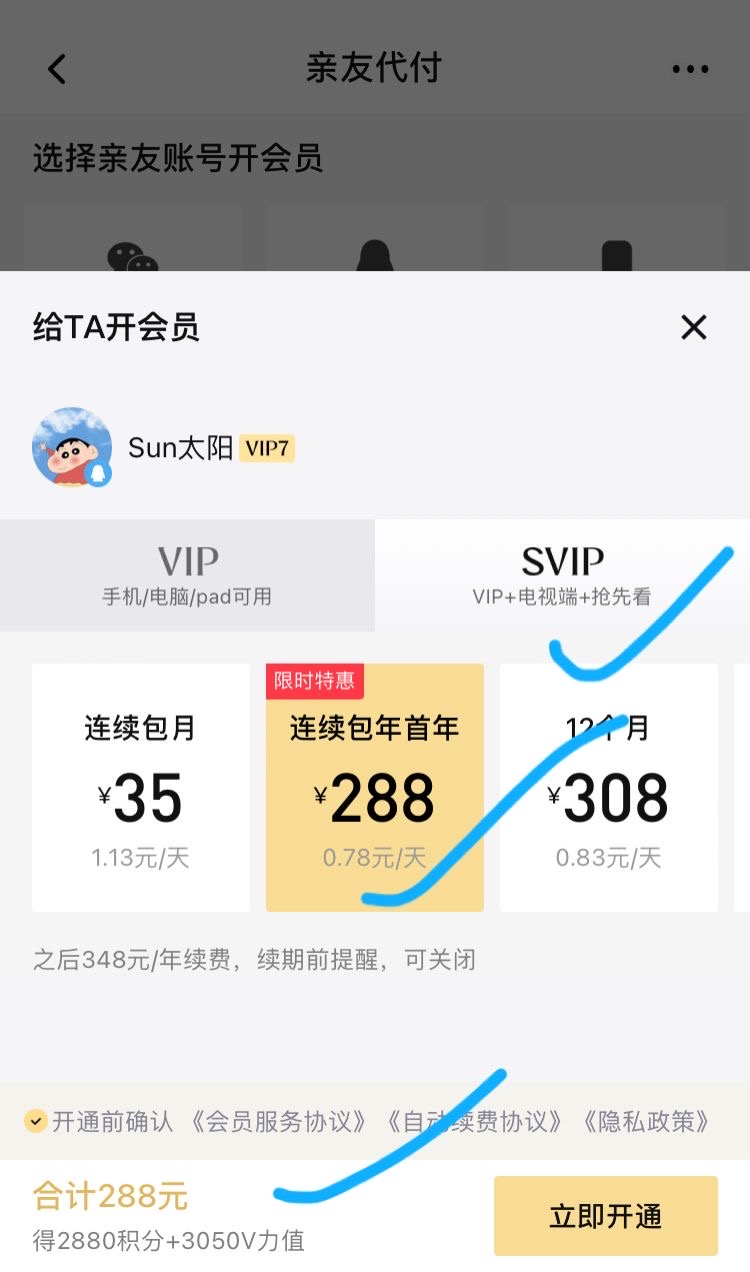Image resolution: width=750 pixels, height=1272 pixels.
Task: Select the 连续包月 ¥35 plan
Action: click(x=141, y=787)
